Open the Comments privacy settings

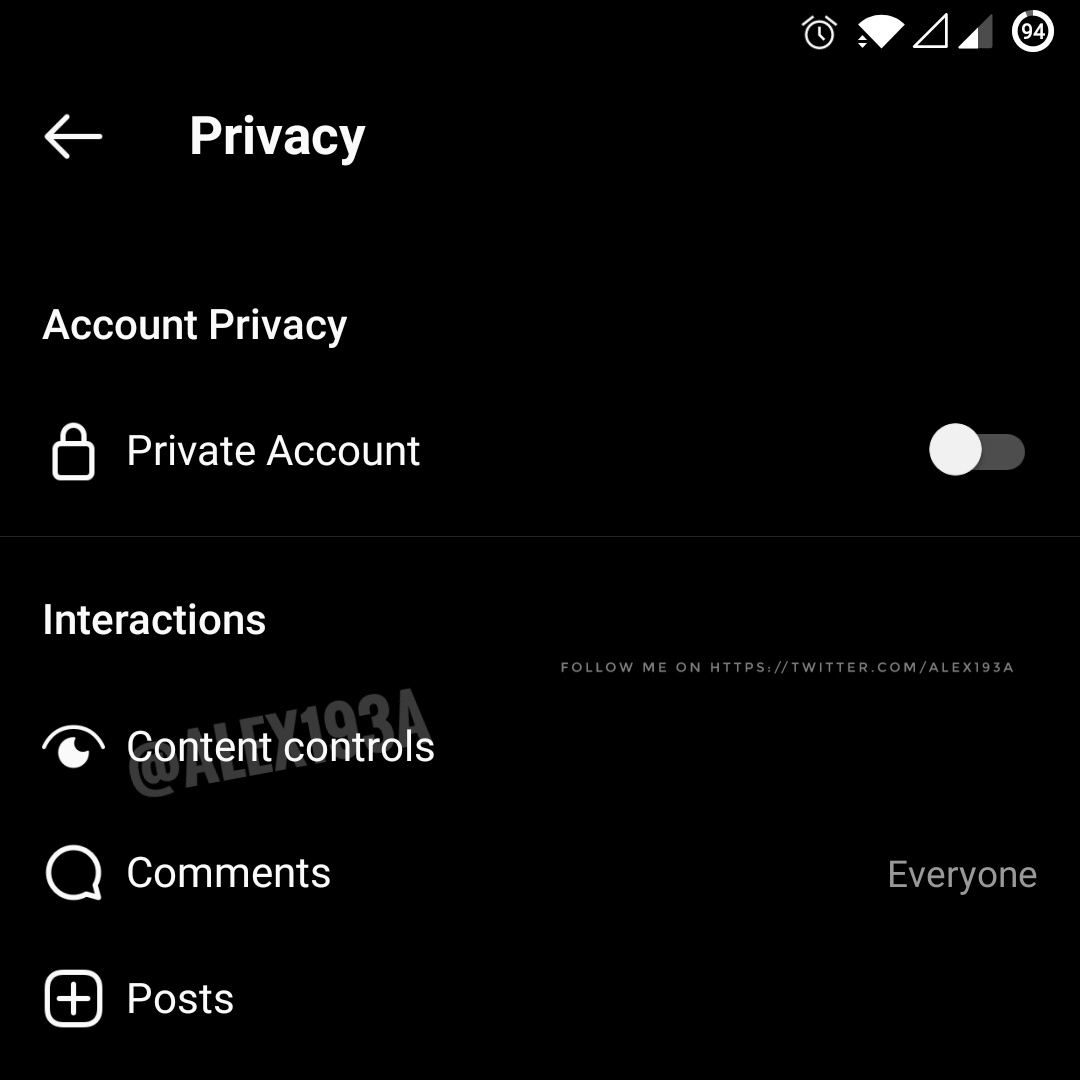228,873
